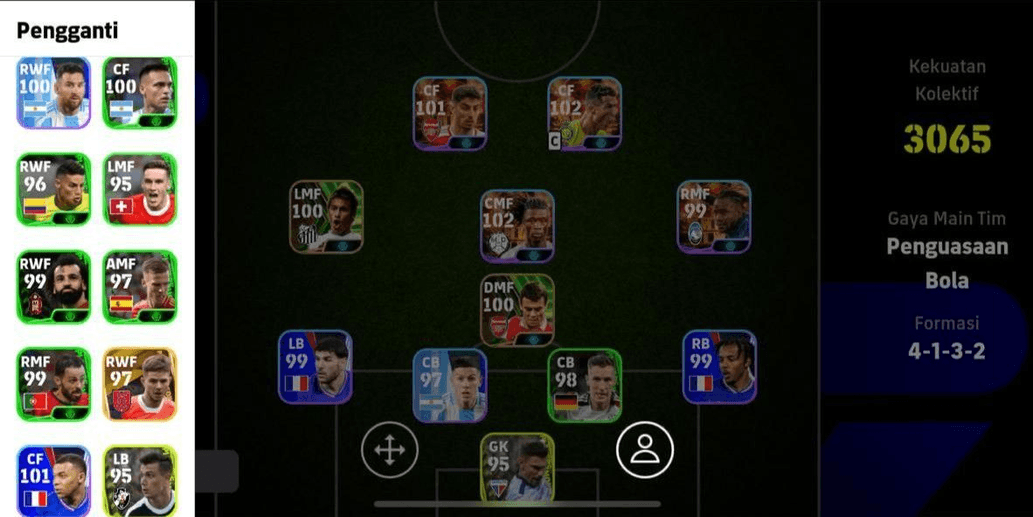Viewport: 1033px width, 517px height.
Task: Choose substitute 100 RWF Argentina card
Action: (54, 93)
